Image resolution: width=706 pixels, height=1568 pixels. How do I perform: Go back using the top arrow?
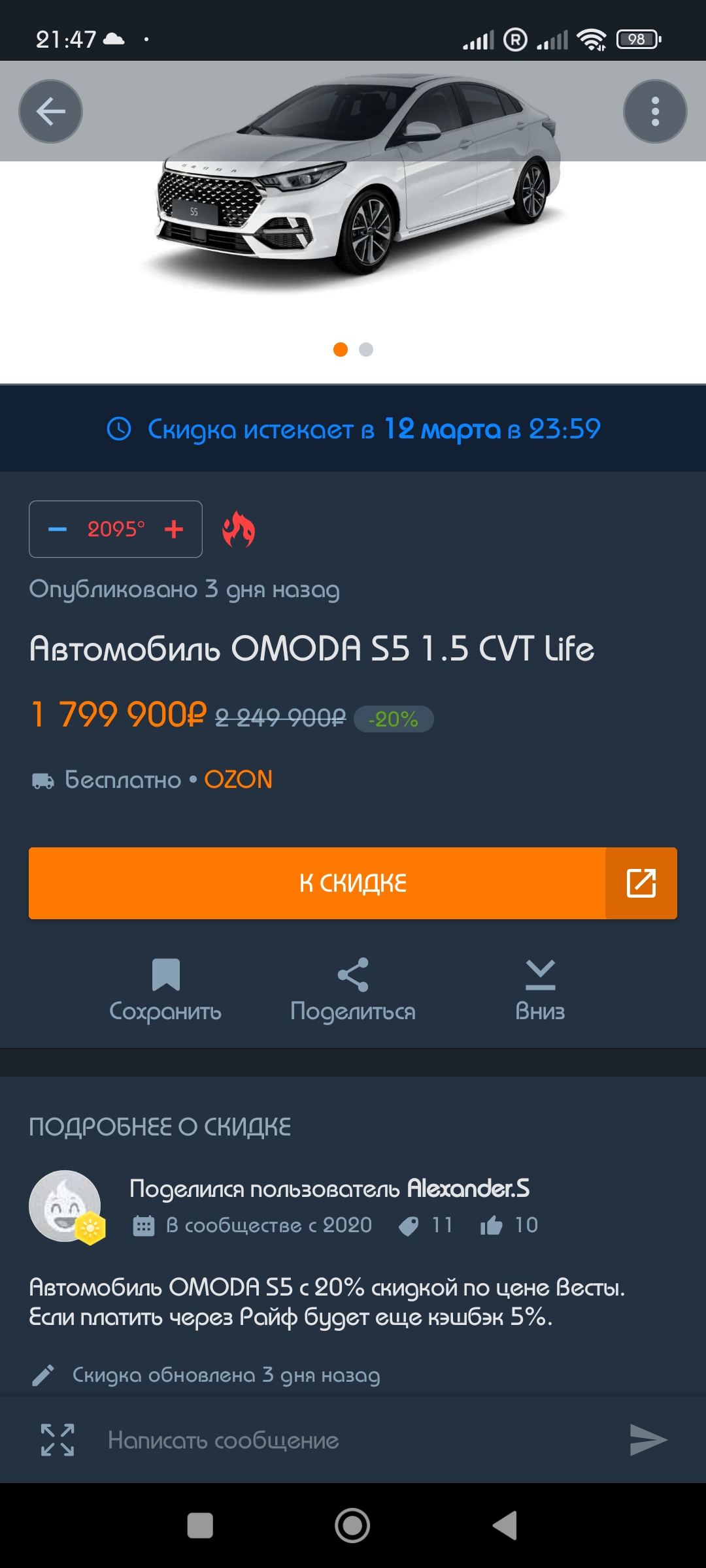(50, 112)
